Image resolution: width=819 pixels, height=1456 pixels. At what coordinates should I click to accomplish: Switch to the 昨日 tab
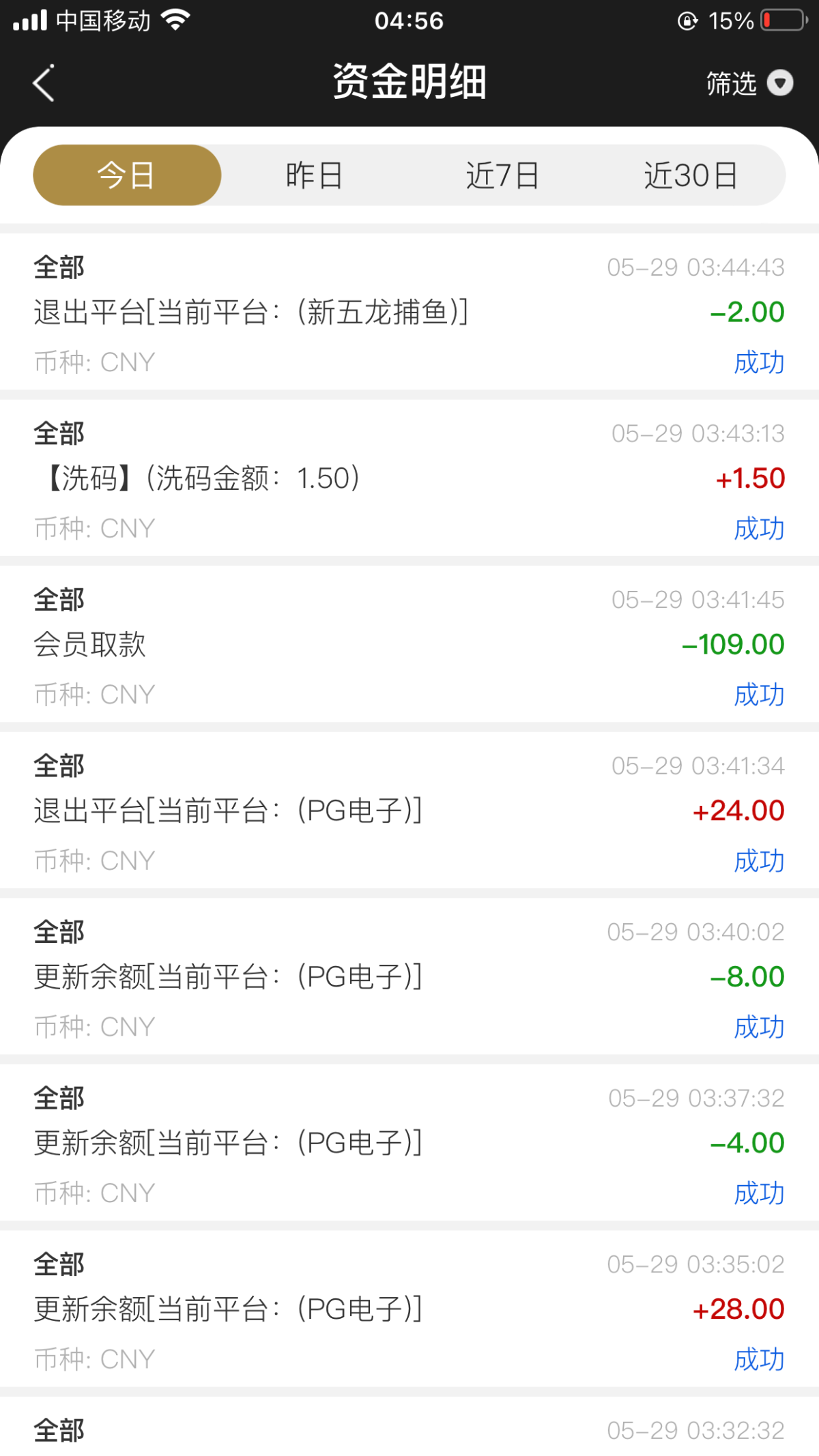coord(314,175)
